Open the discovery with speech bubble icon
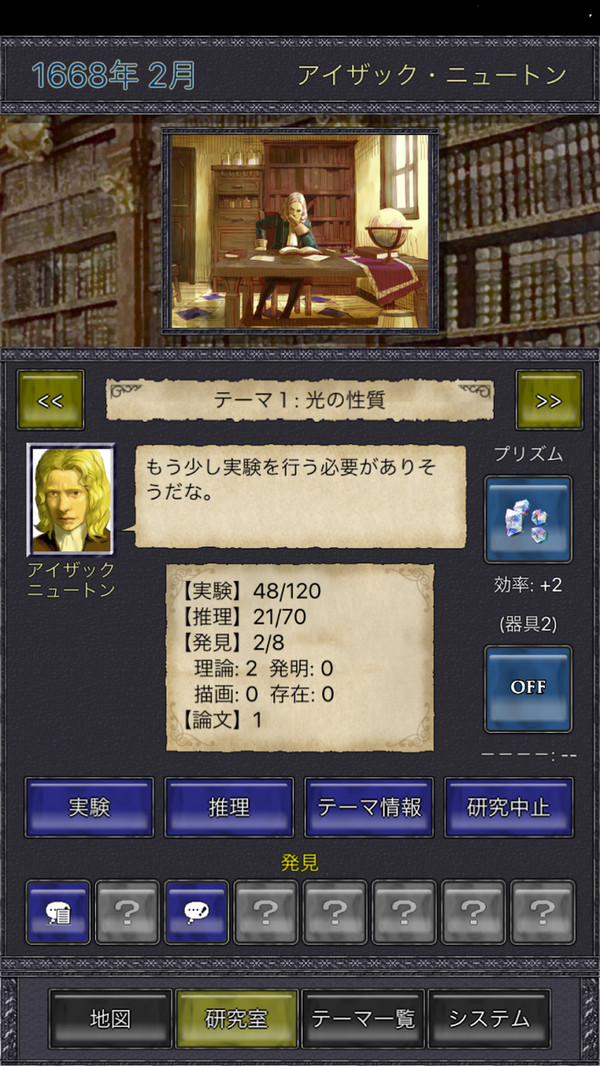600x1066 pixels. [197, 912]
